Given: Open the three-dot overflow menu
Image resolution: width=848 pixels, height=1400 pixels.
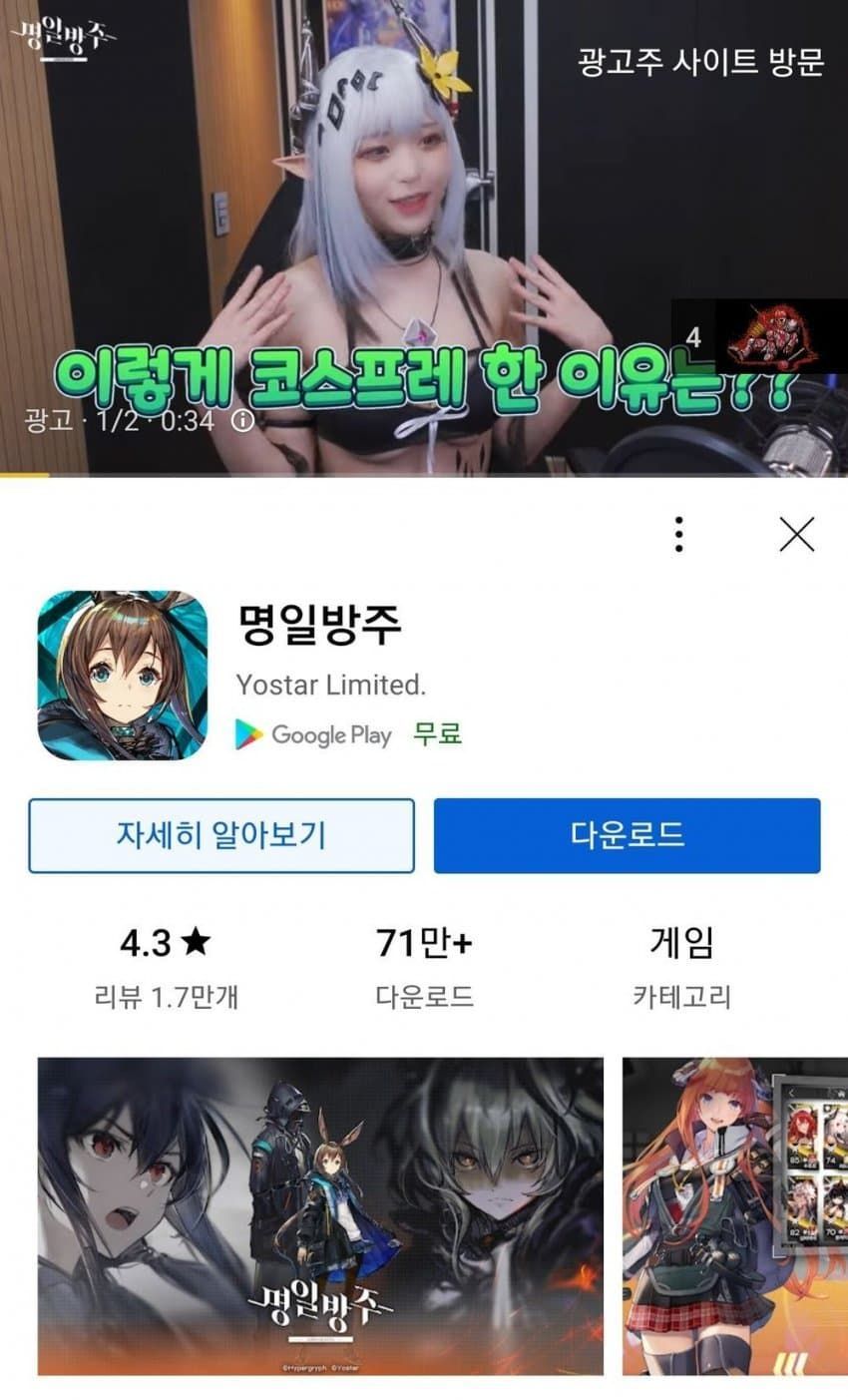Looking at the screenshot, I should pyautogui.click(x=678, y=535).
